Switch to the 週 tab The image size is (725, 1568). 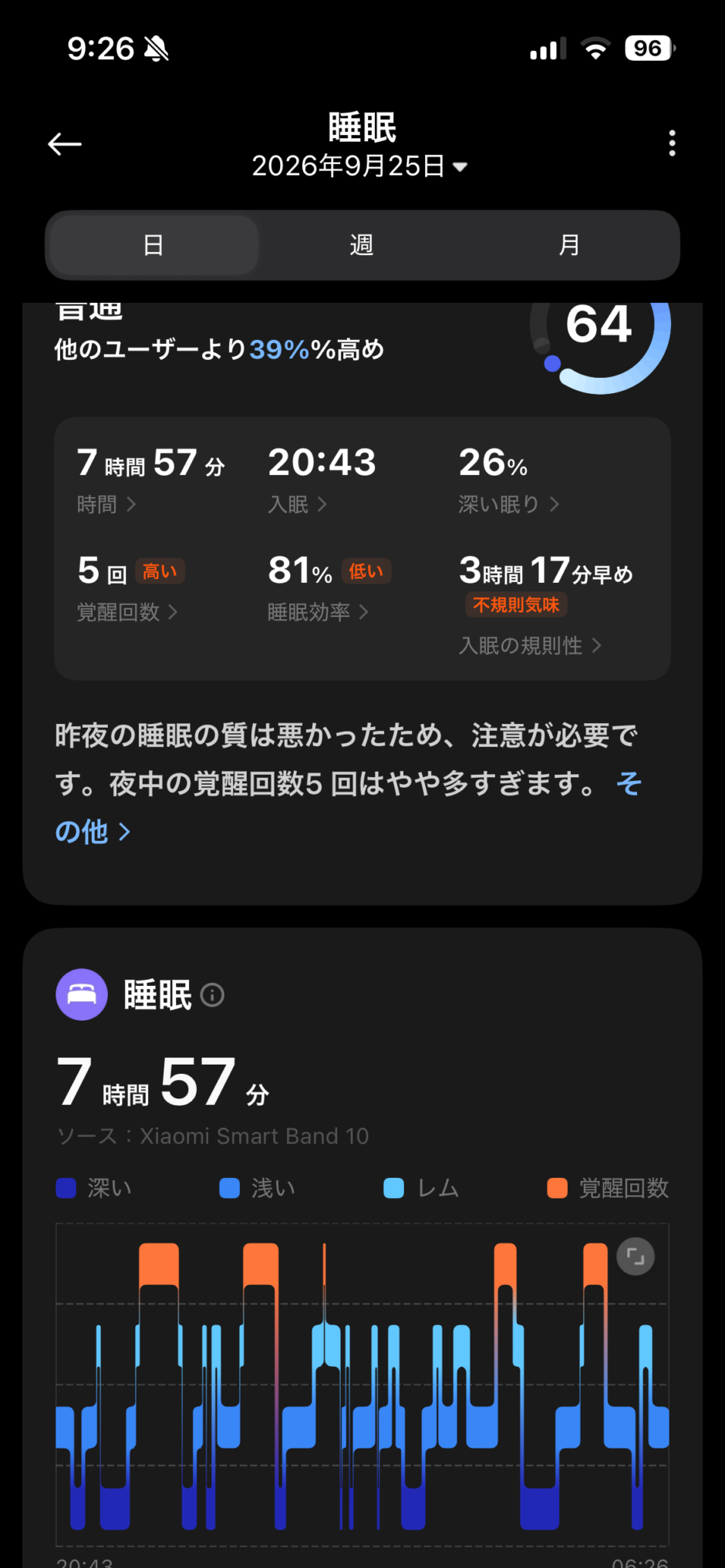[x=362, y=245]
